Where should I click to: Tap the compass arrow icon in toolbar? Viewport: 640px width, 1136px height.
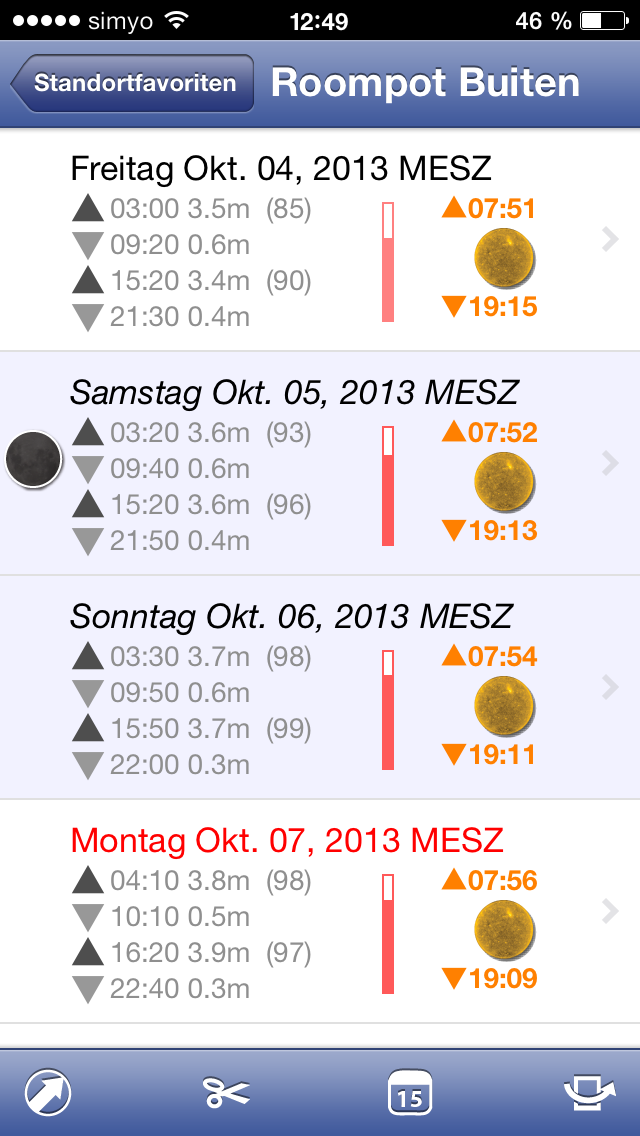point(48,1093)
